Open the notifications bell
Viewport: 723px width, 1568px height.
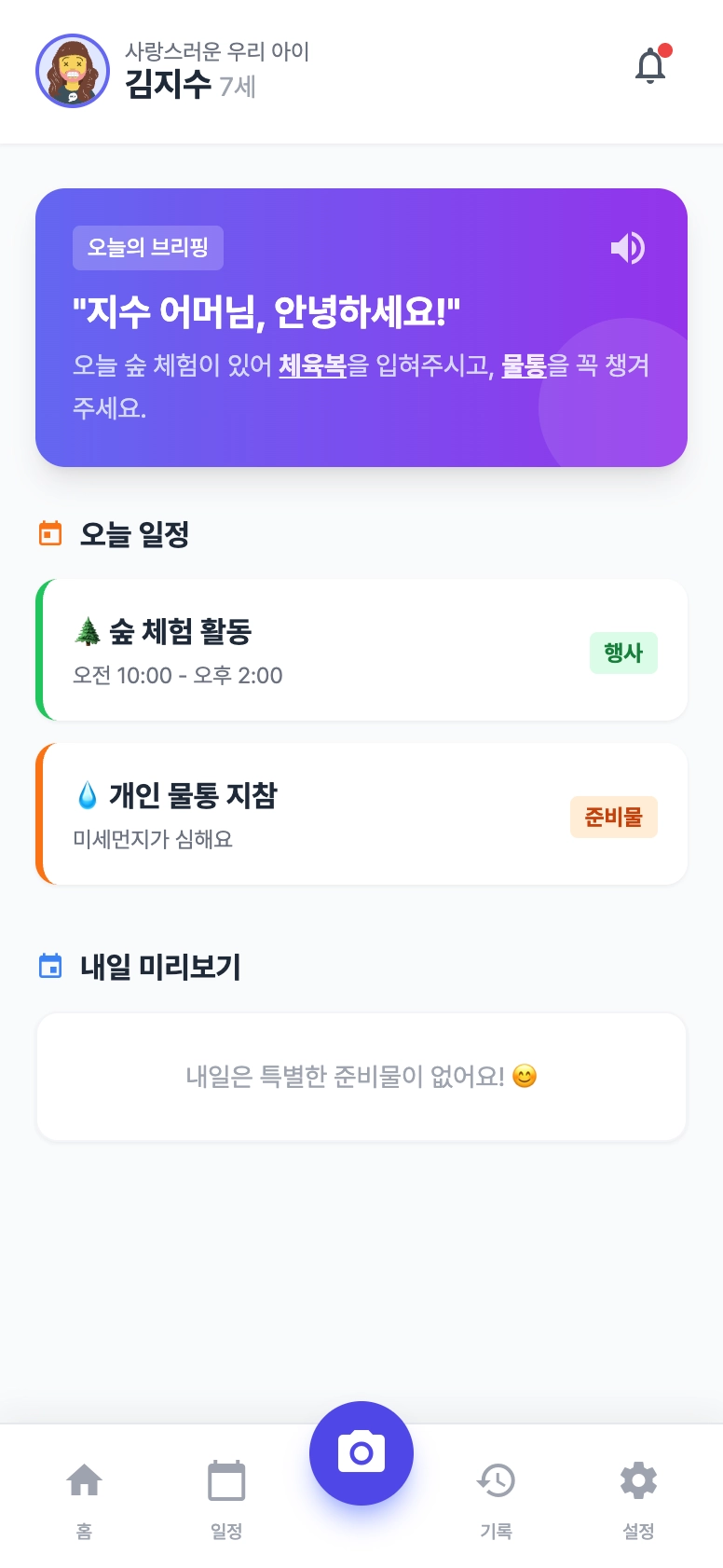pos(650,67)
